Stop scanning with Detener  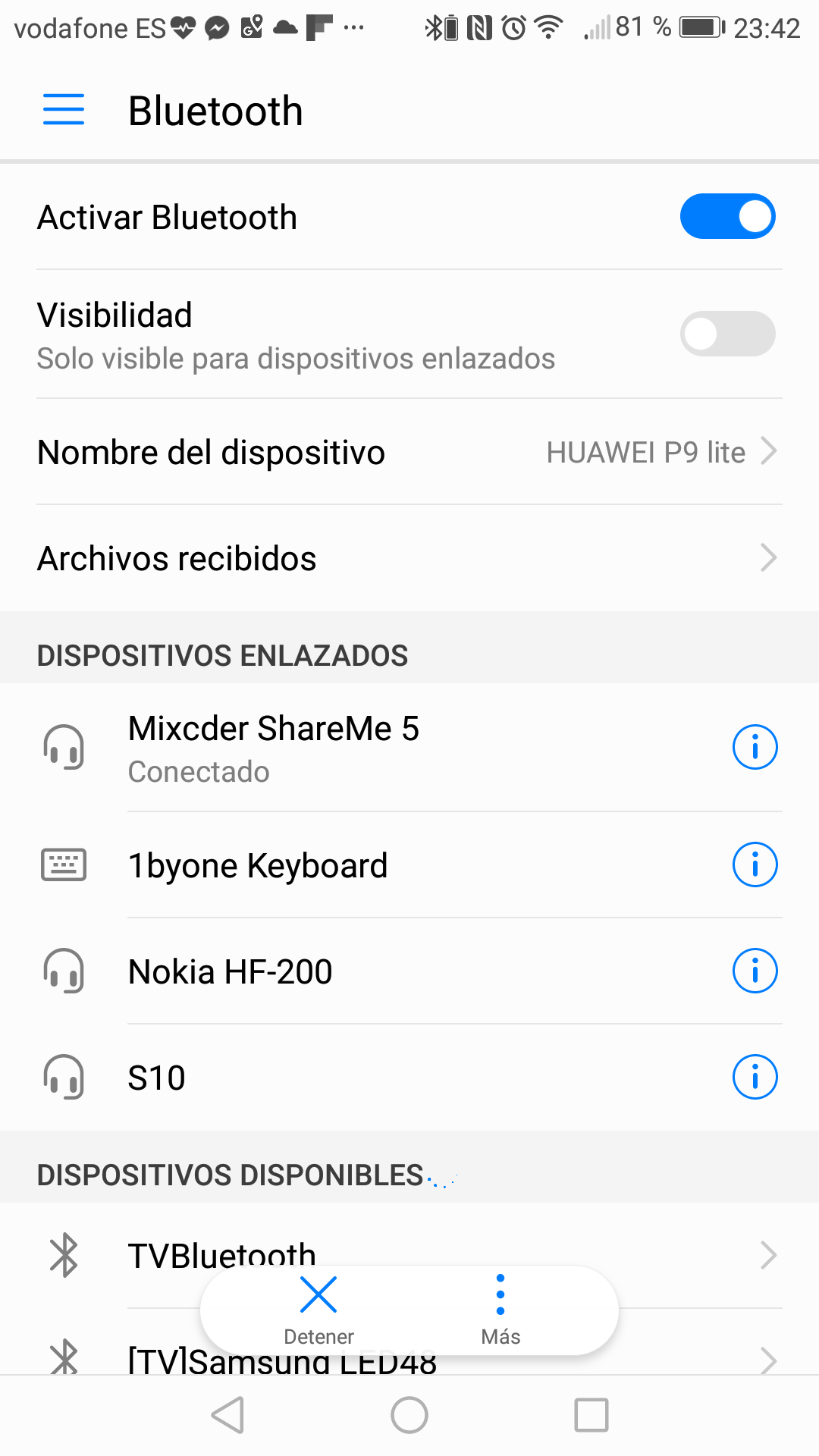coord(318,1309)
